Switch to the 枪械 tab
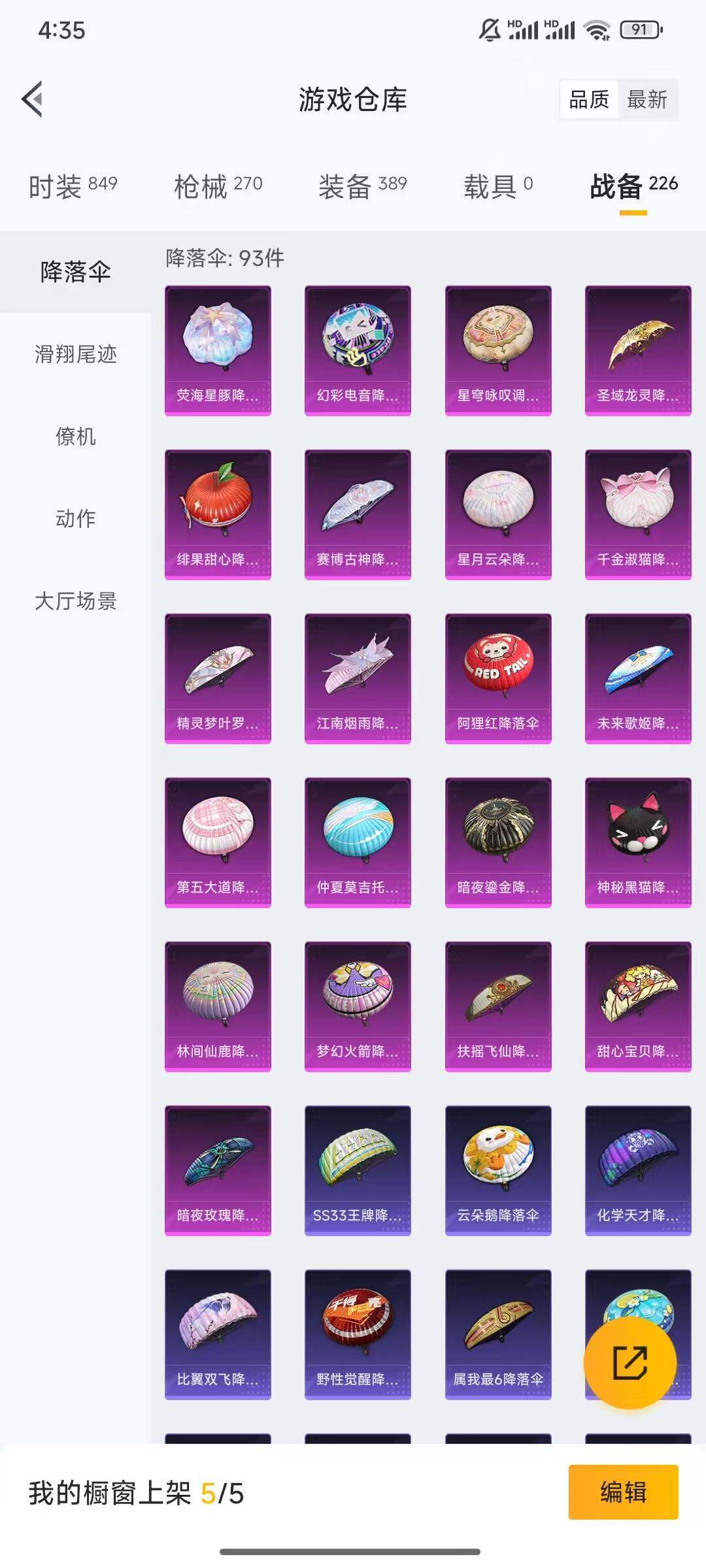This screenshot has width=706, height=1568. pos(218,186)
